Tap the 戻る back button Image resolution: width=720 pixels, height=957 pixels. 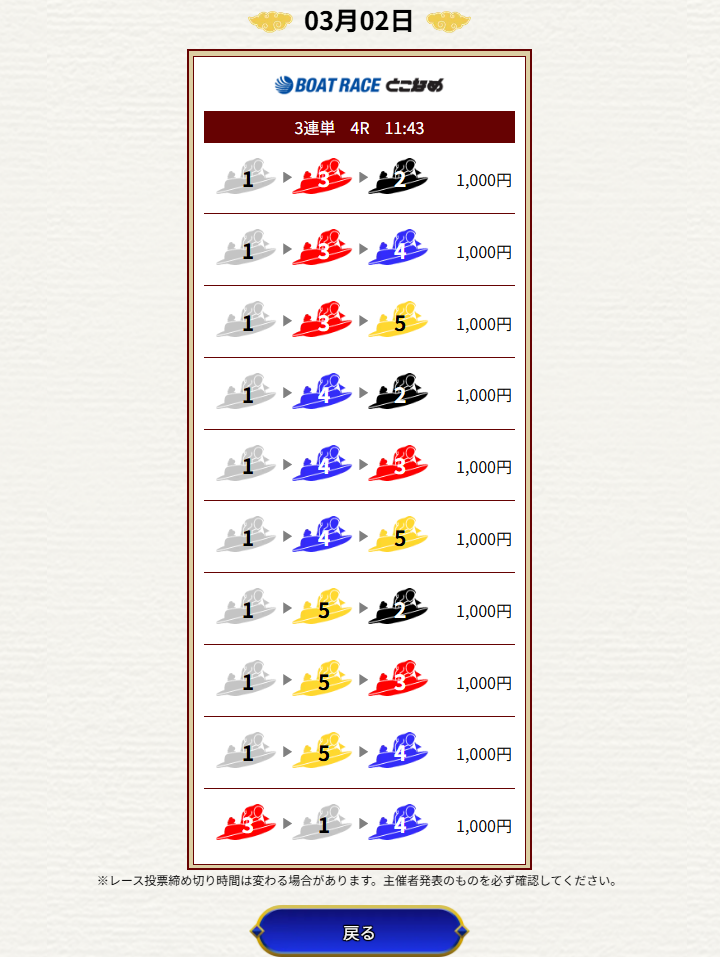tap(359, 932)
